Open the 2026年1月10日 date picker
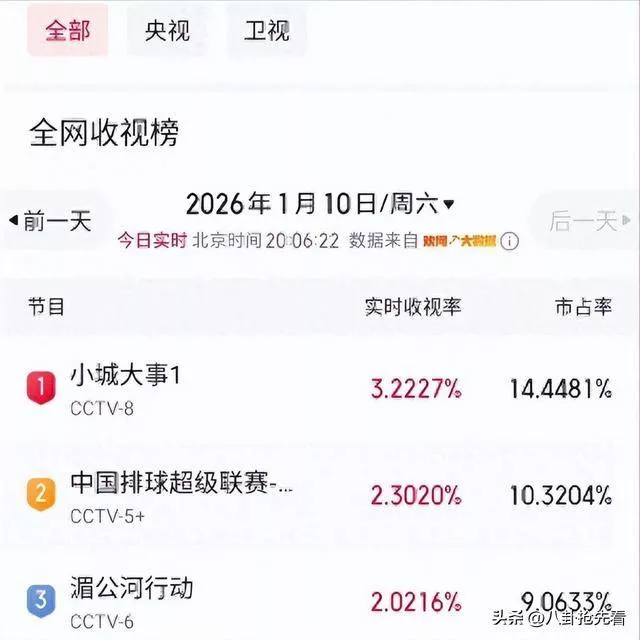 pyautogui.click(x=320, y=204)
